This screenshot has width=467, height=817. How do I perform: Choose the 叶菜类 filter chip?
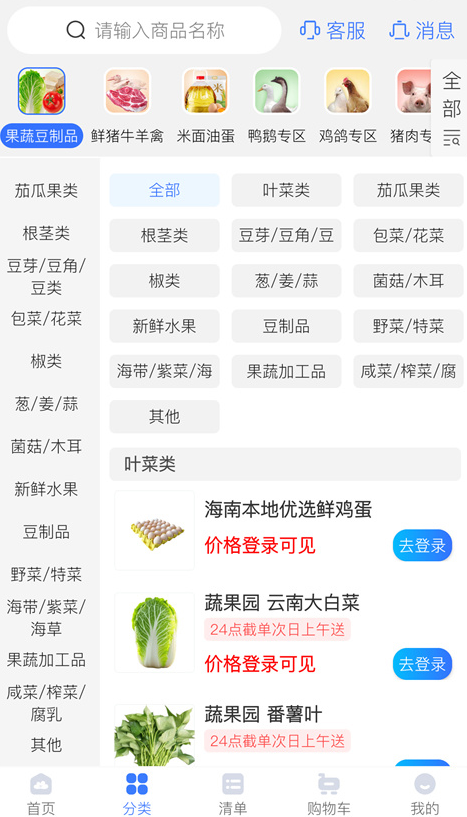pyautogui.click(x=286, y=190)
